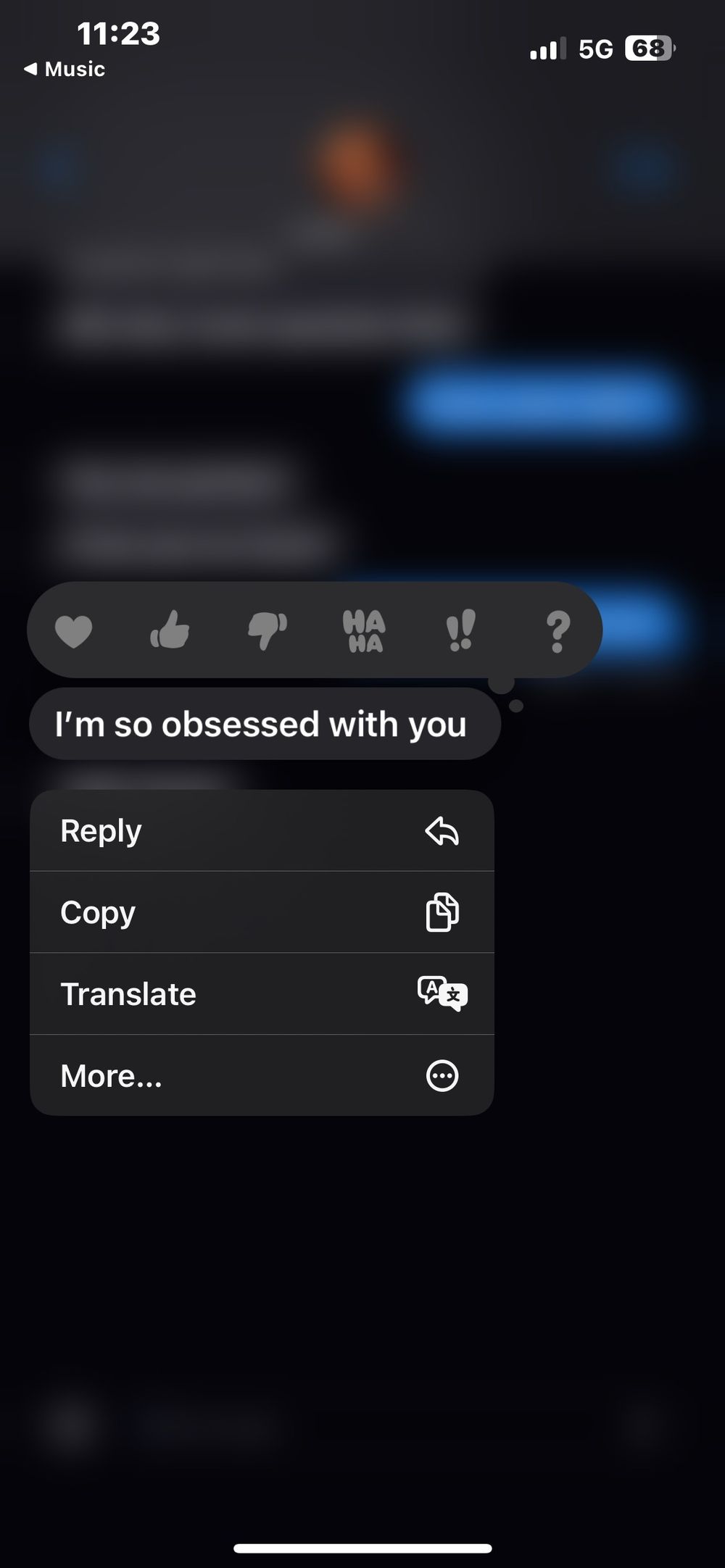Return to the Music app
Image resolution: width=725 pixels, height=1568 pixels.
tap(65, 69)
